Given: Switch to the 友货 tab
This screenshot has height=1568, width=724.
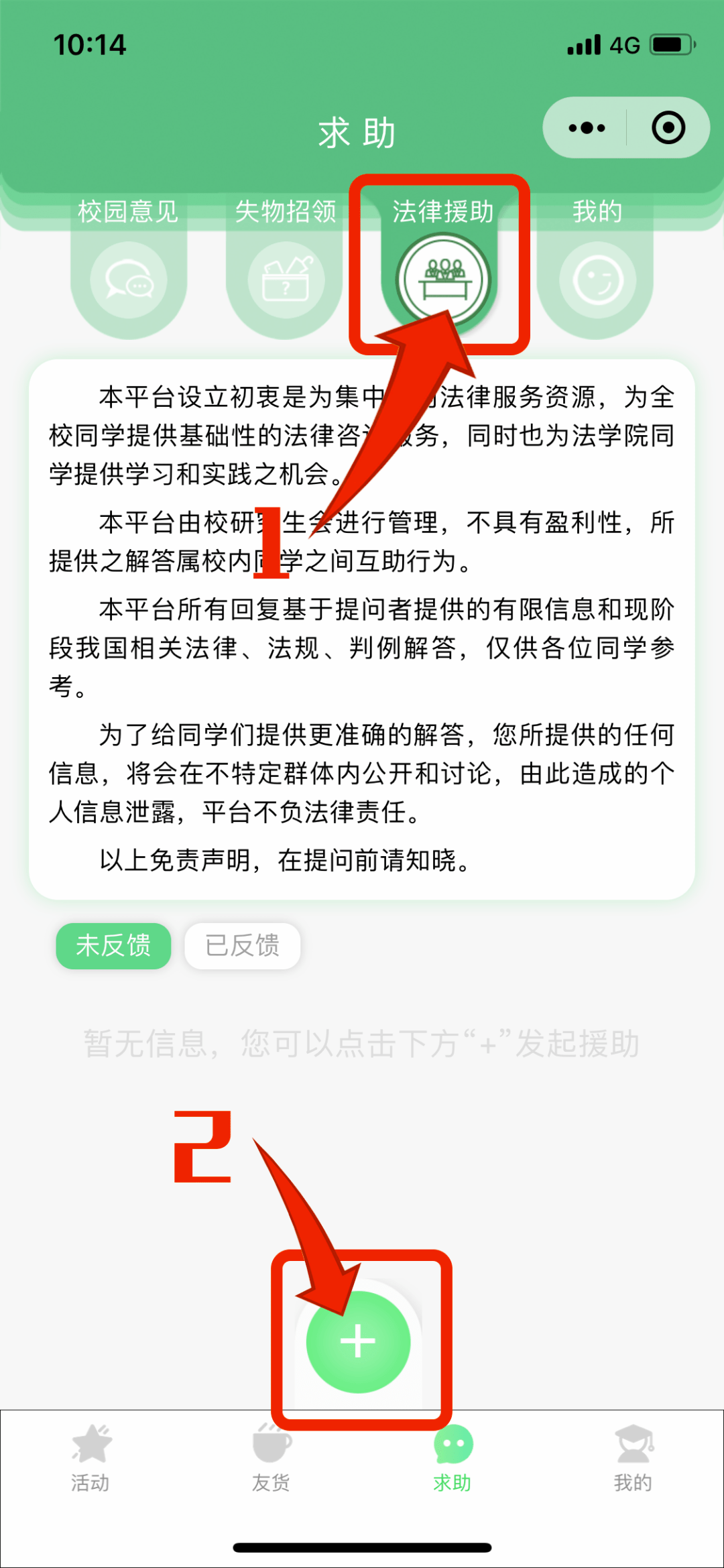Looking at the screenshot, I should [271, 1457].
